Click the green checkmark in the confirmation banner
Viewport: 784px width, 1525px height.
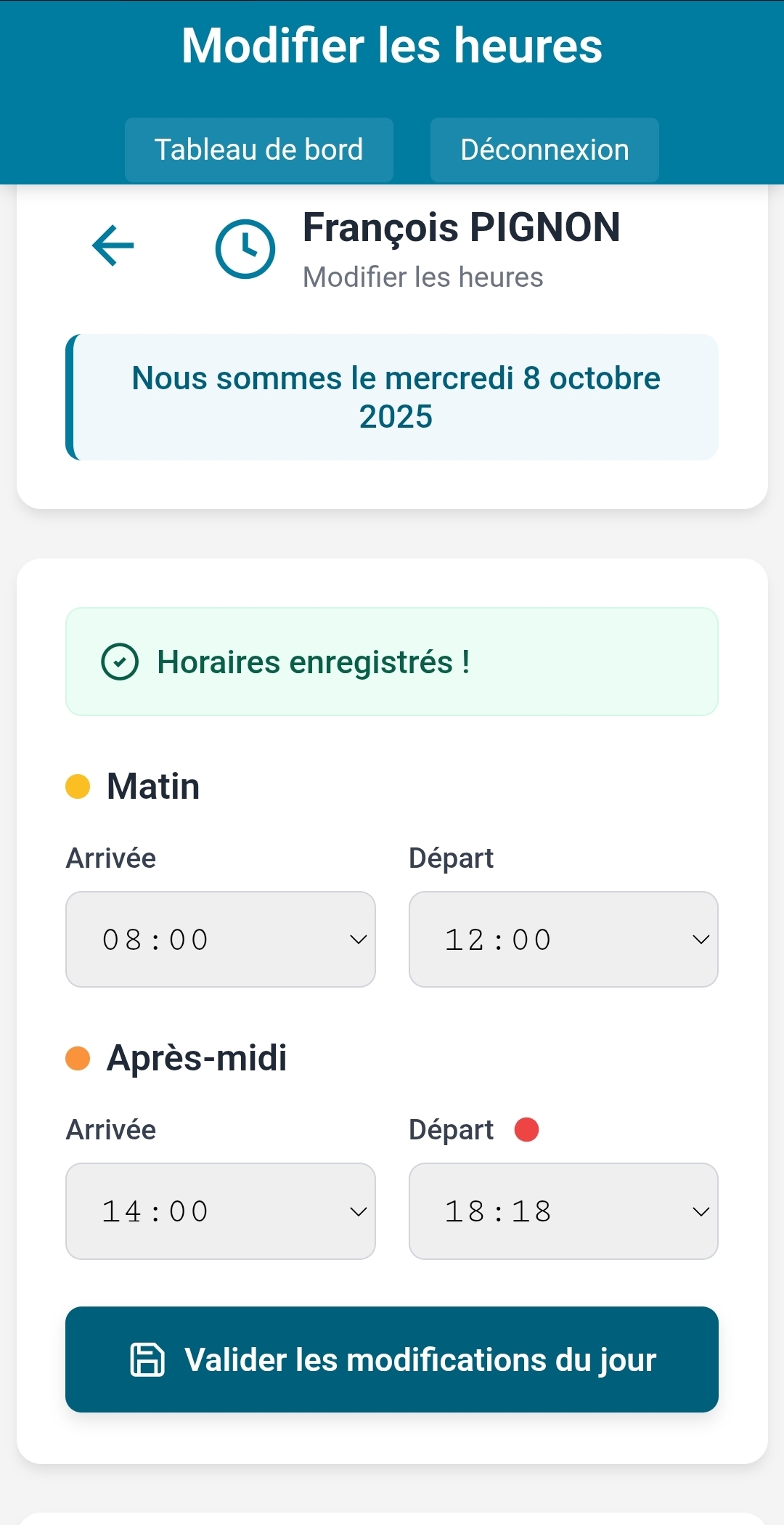tap(120, 662)
